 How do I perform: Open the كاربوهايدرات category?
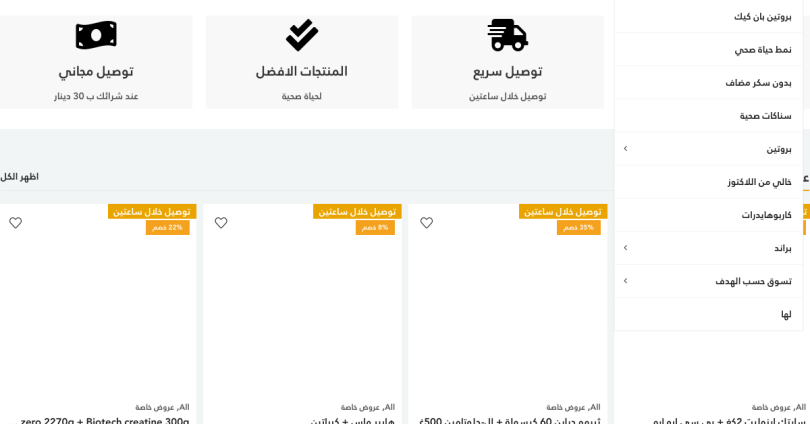[x=766, y=214]
